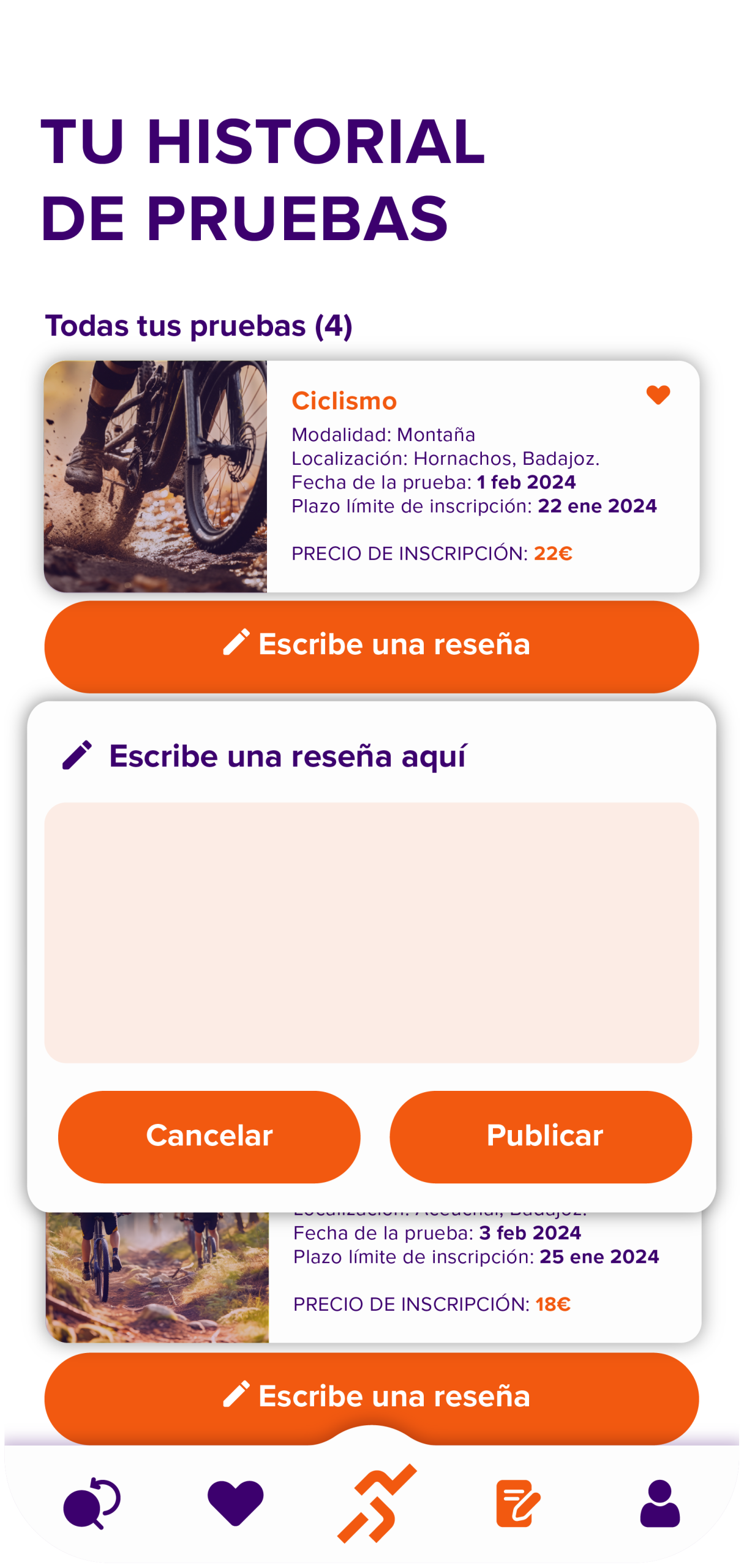Screen dimensions: 744x1568
Task: Publish the review with Publicar
Action: coord(540,1136)
